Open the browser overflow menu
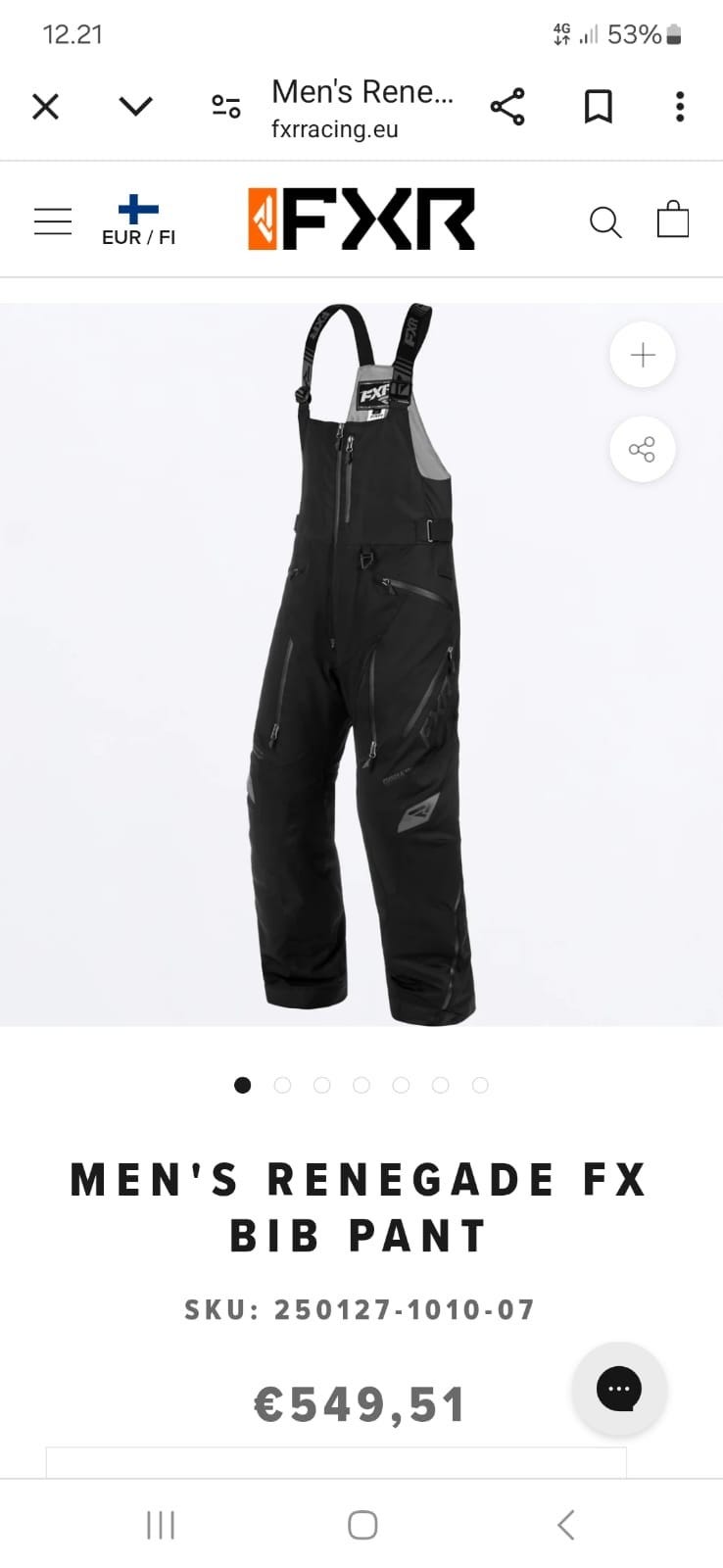 680,107
